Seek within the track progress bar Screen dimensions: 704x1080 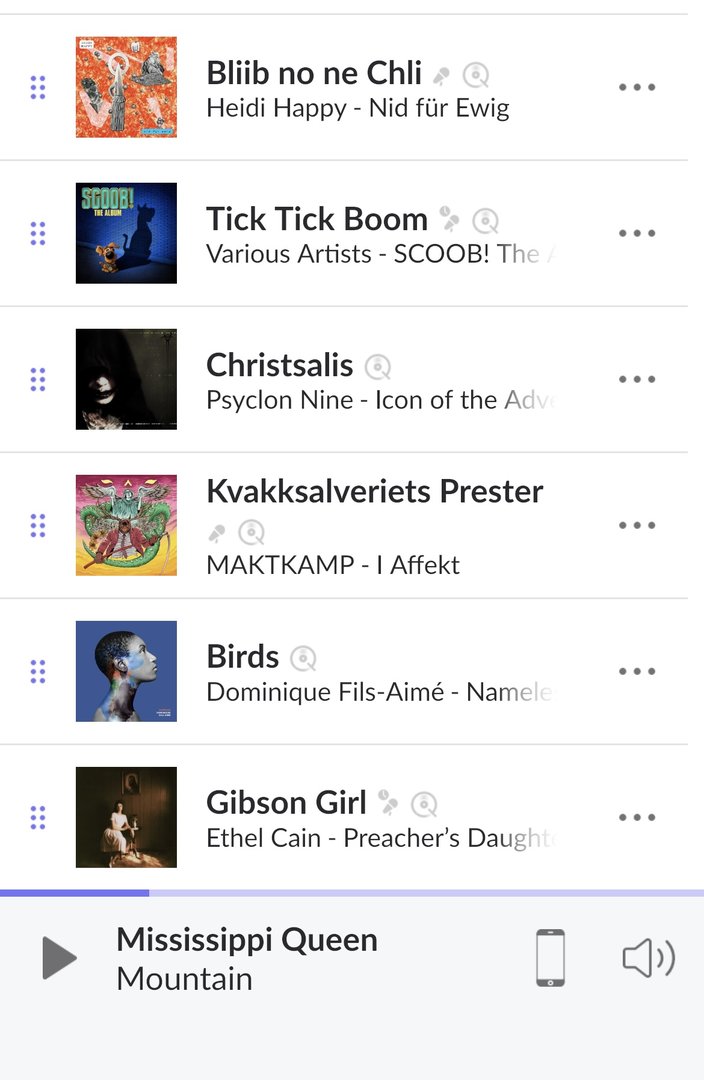point(352,892)
